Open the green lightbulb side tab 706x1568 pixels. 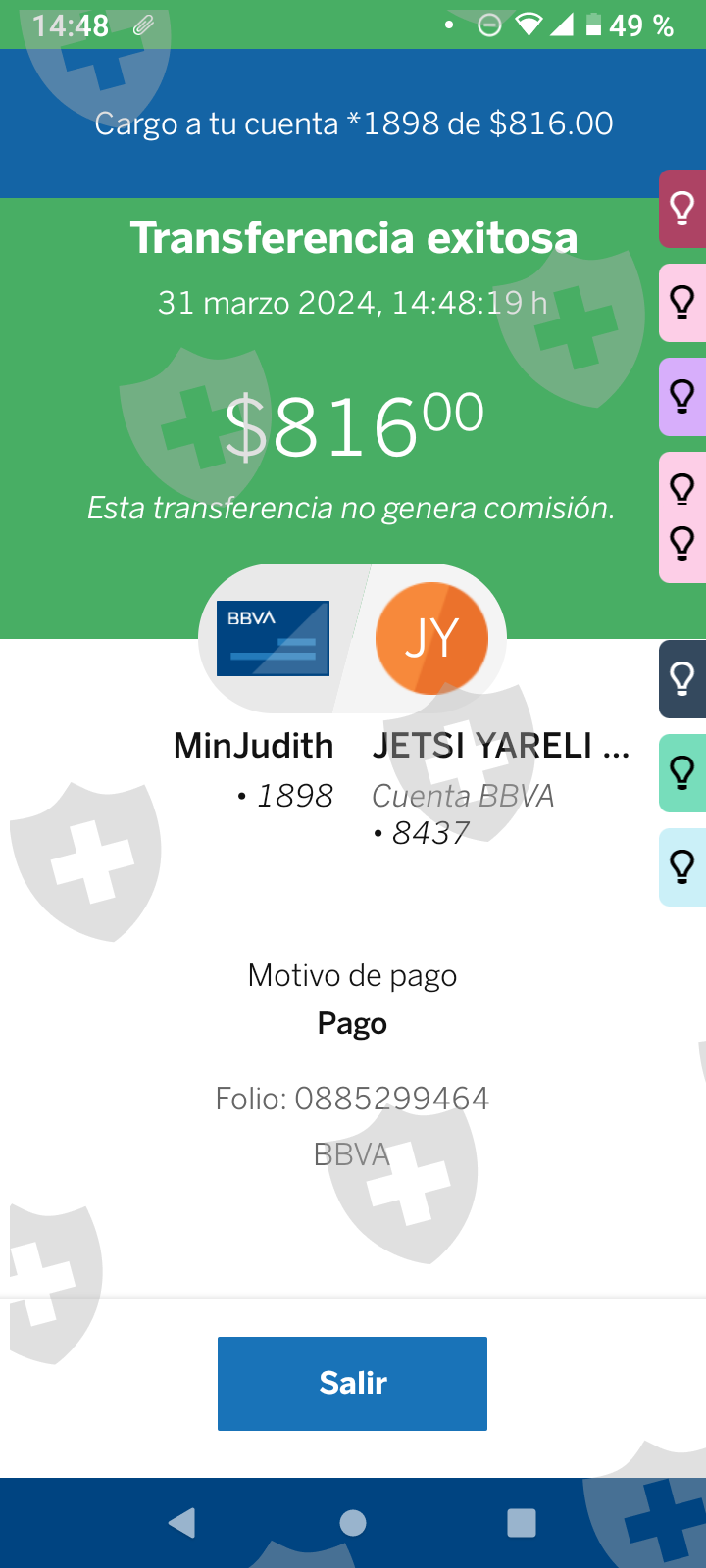click(x=682, y=773)
